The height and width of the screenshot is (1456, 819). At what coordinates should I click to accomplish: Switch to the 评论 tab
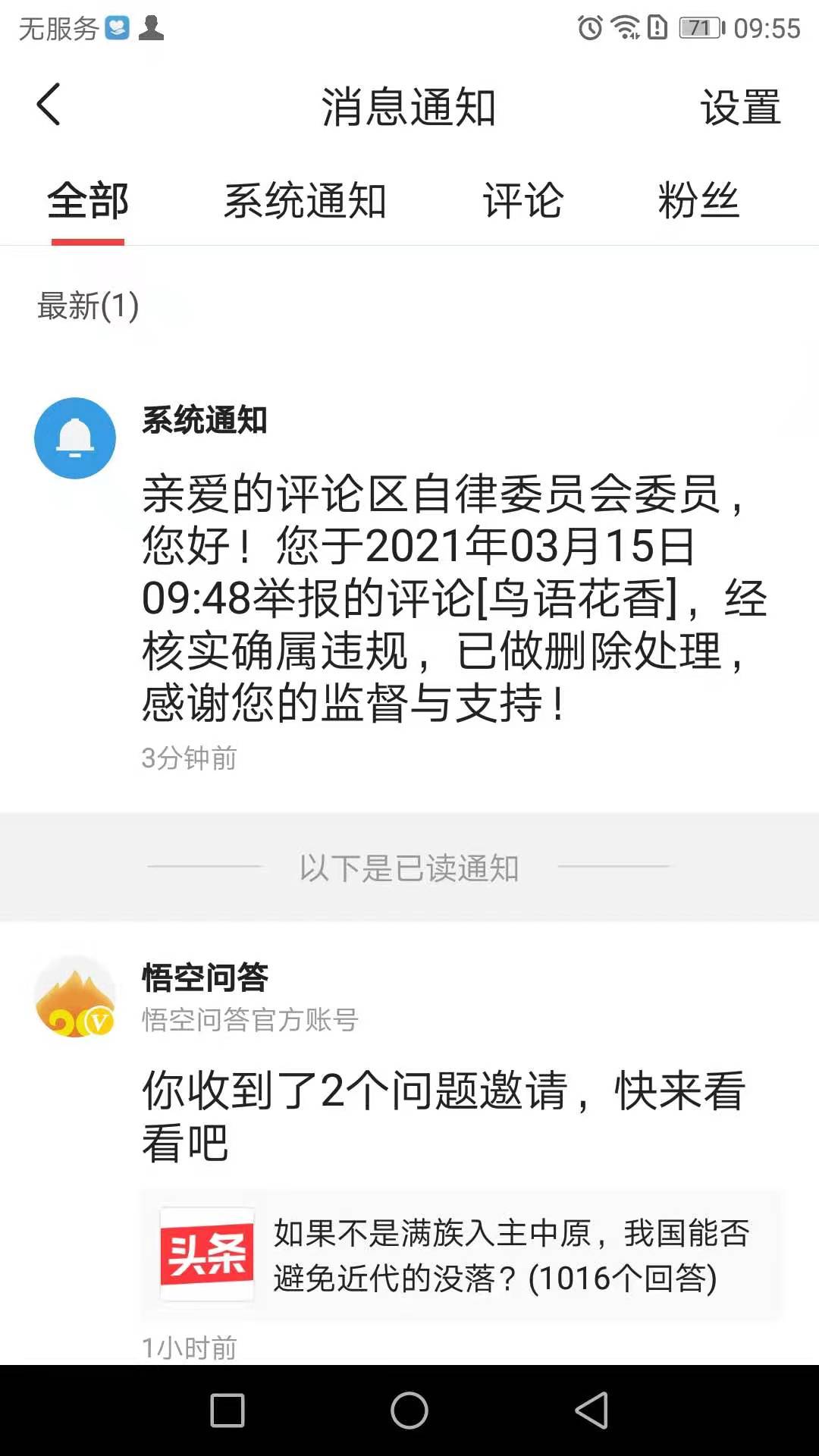523,202
